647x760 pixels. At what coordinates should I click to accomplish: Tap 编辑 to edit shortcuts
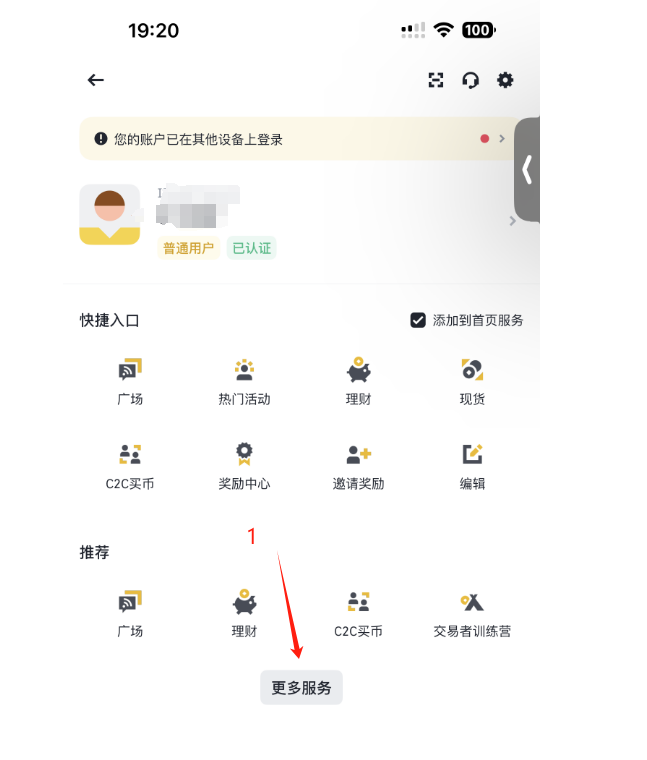(472, 464)
